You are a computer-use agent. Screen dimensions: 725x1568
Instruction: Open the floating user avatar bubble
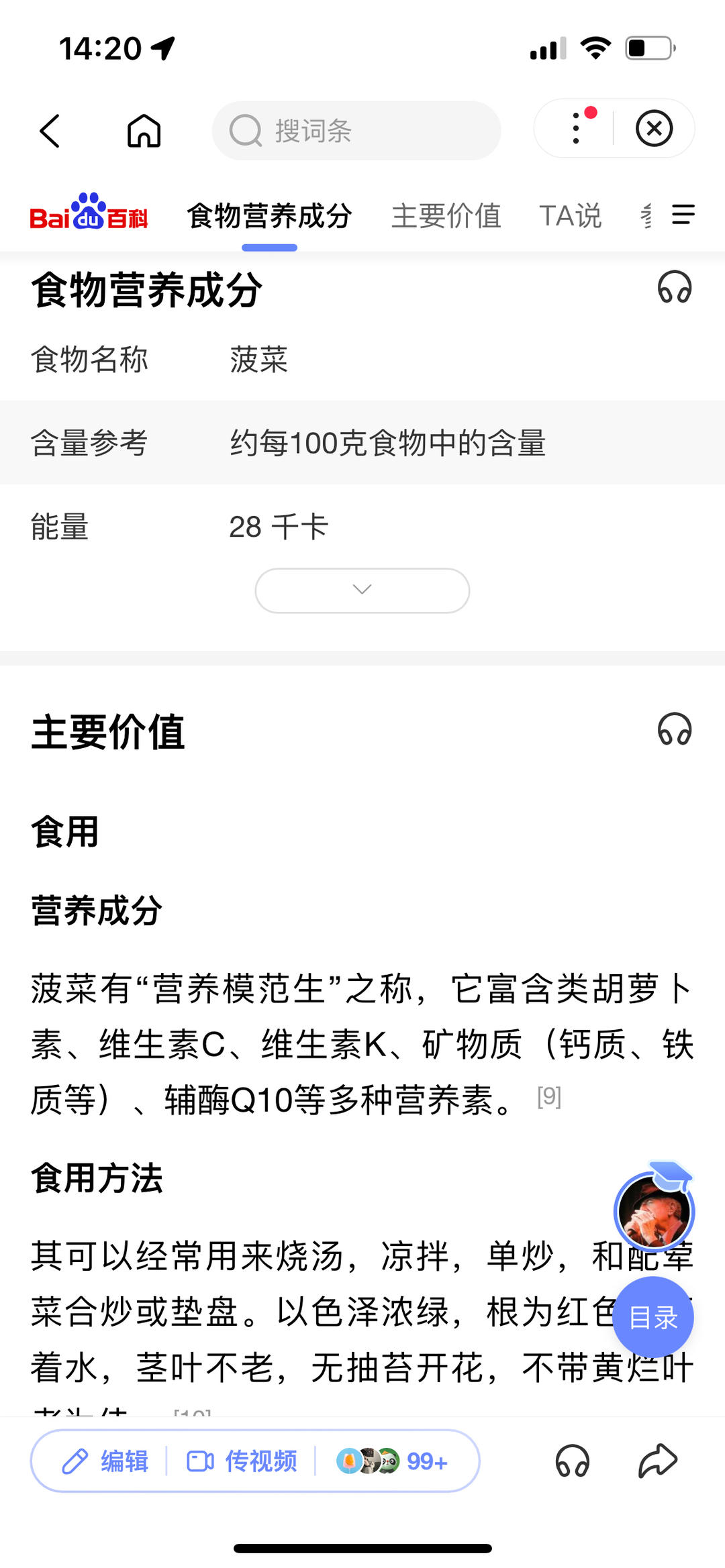point(654,1210)
